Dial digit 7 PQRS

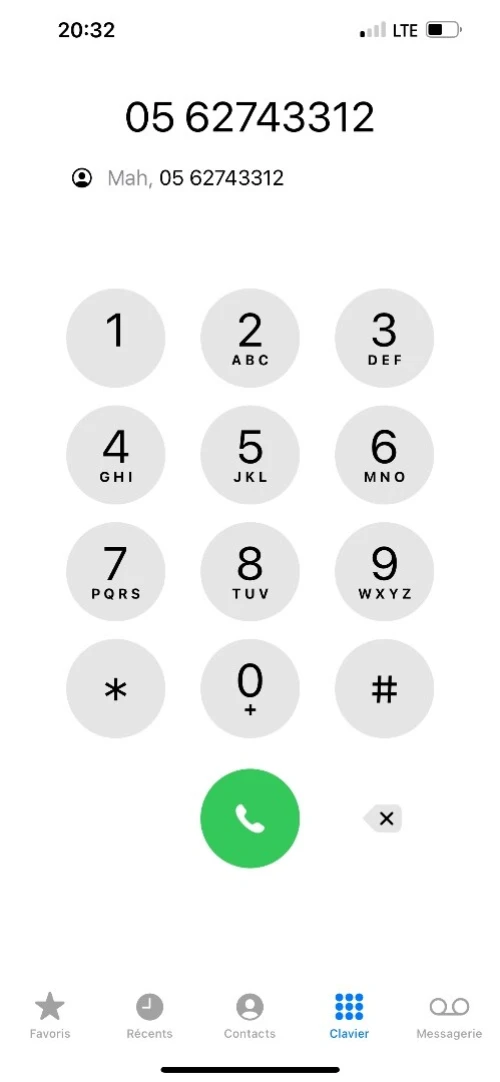(x=116, y=571)
